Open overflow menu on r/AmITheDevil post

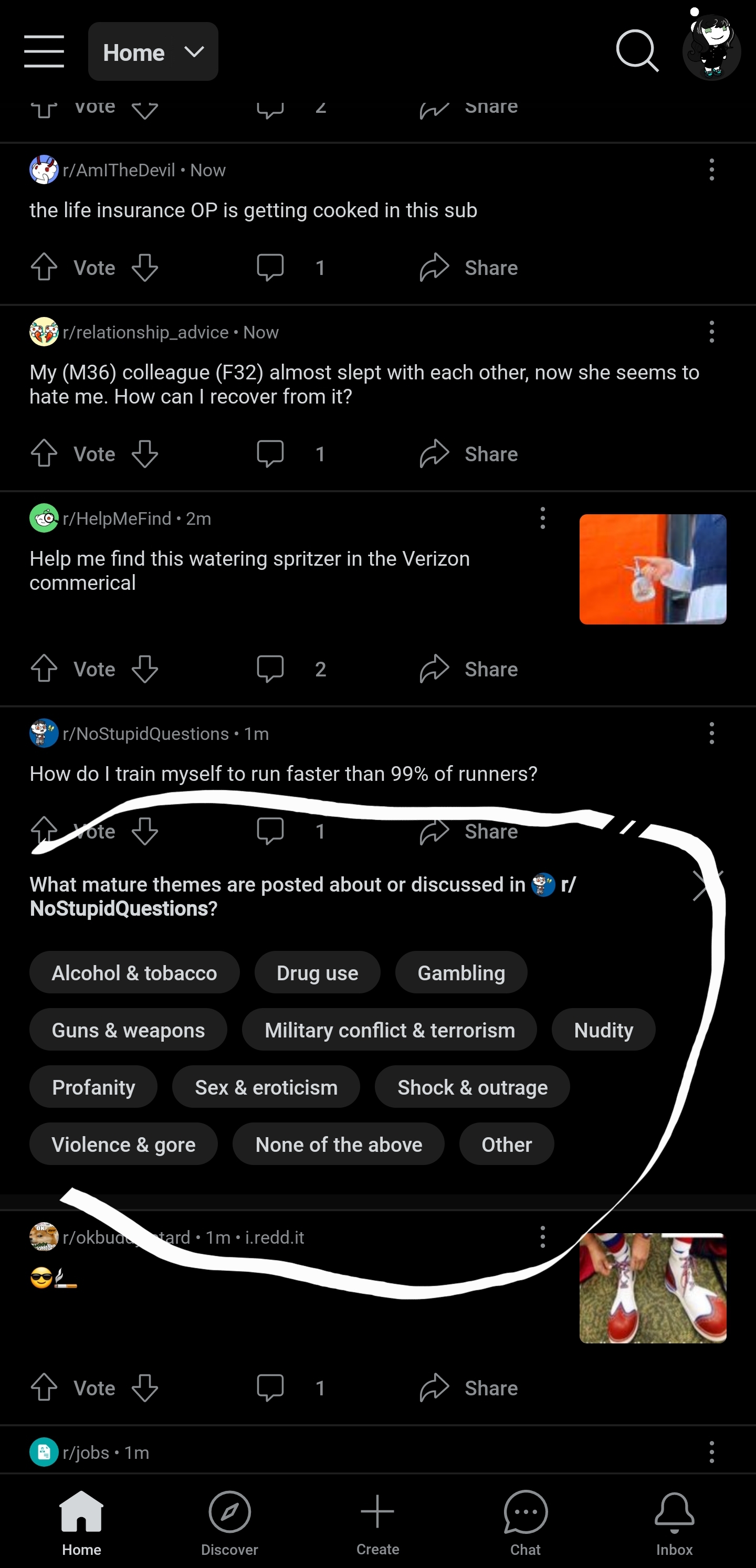tap(711, 170)
